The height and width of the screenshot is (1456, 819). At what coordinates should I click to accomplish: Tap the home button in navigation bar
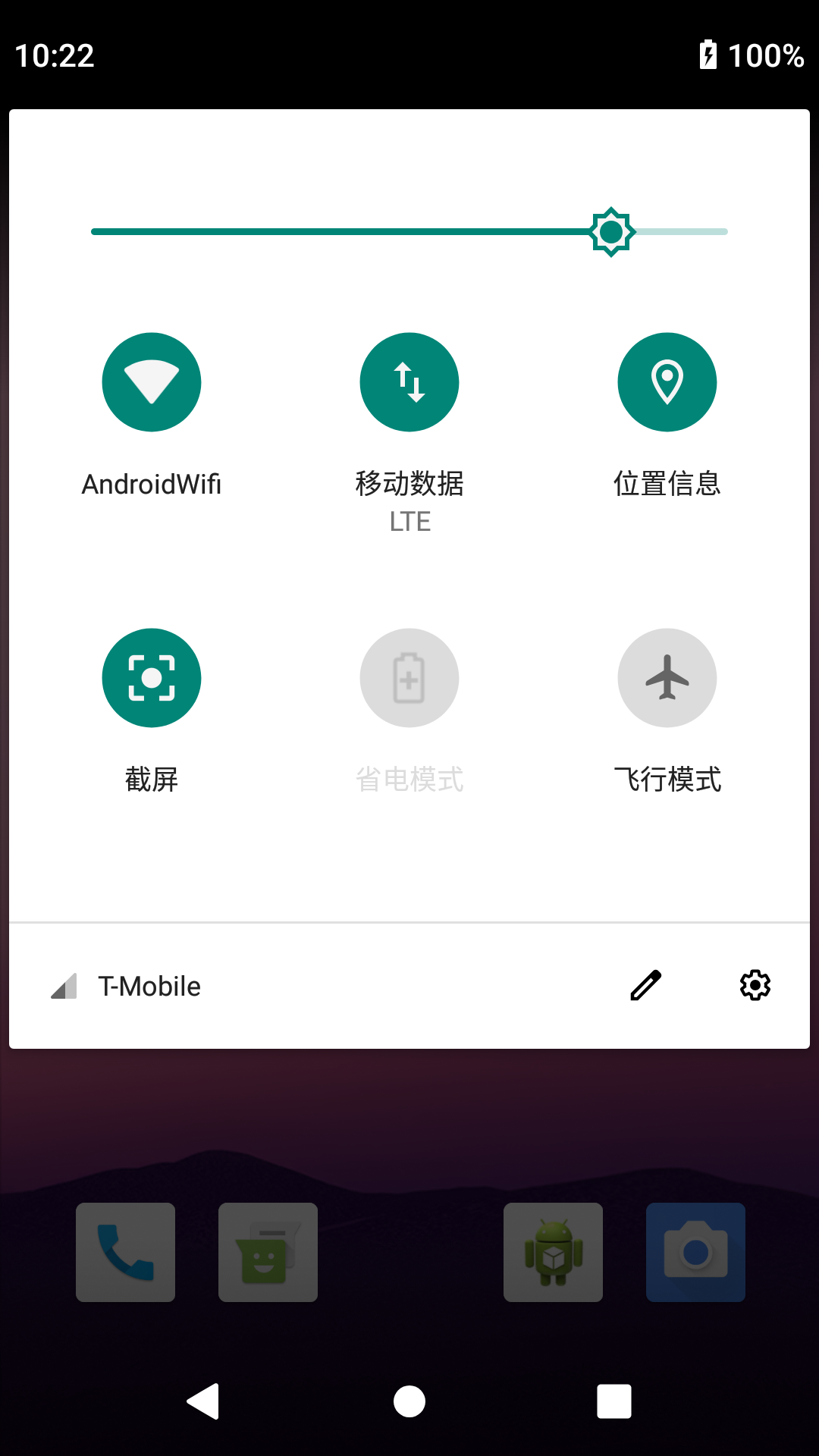(409, 1401)
